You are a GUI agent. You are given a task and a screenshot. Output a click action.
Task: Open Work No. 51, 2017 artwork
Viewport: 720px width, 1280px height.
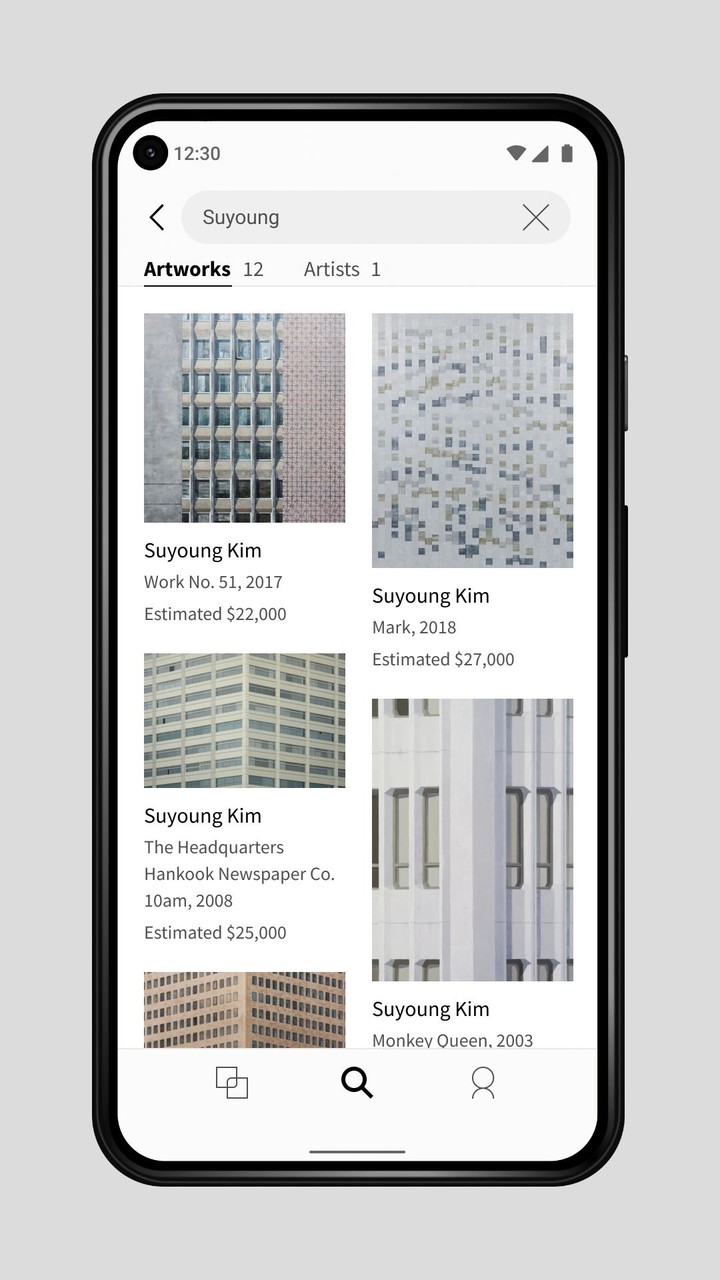pos(244,418)
